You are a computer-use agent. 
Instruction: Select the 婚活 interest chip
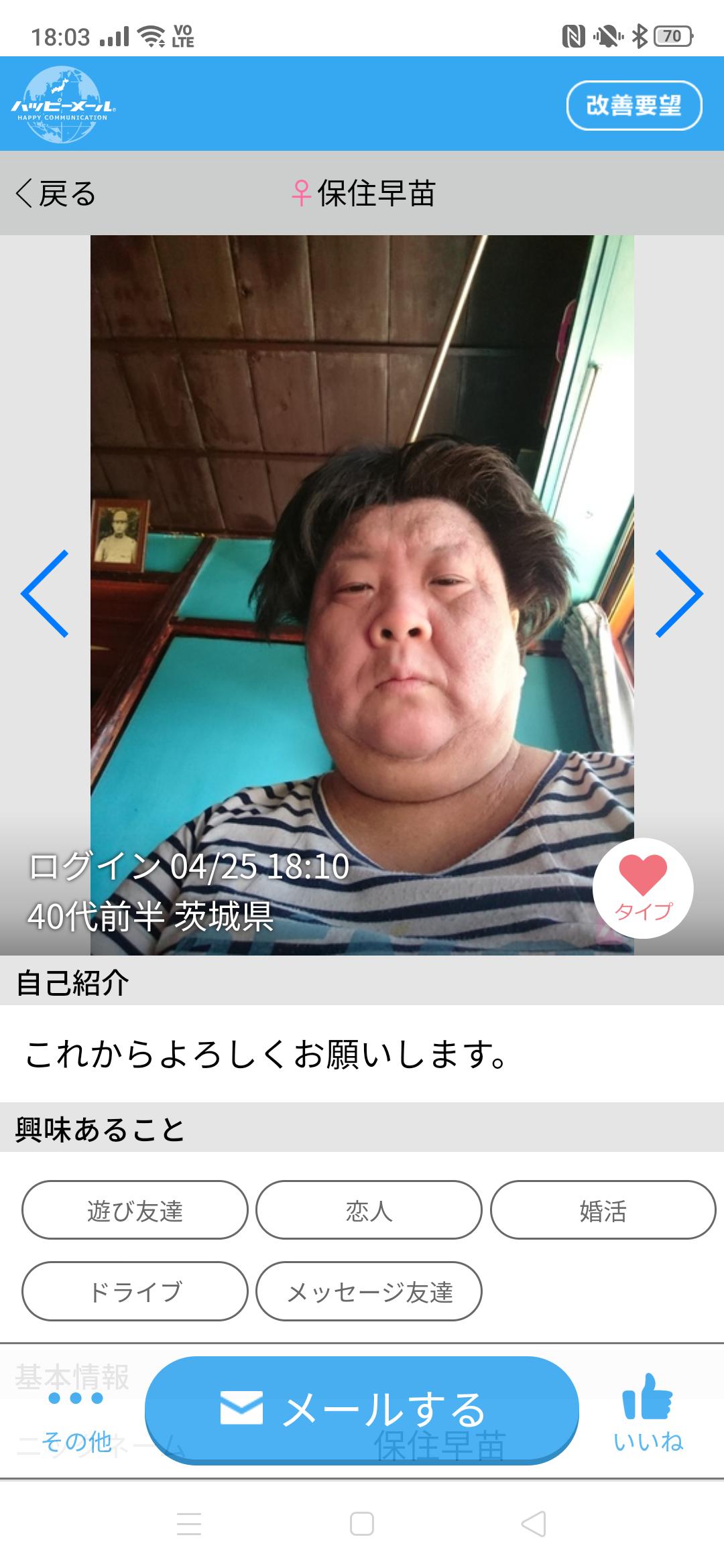603,1210
